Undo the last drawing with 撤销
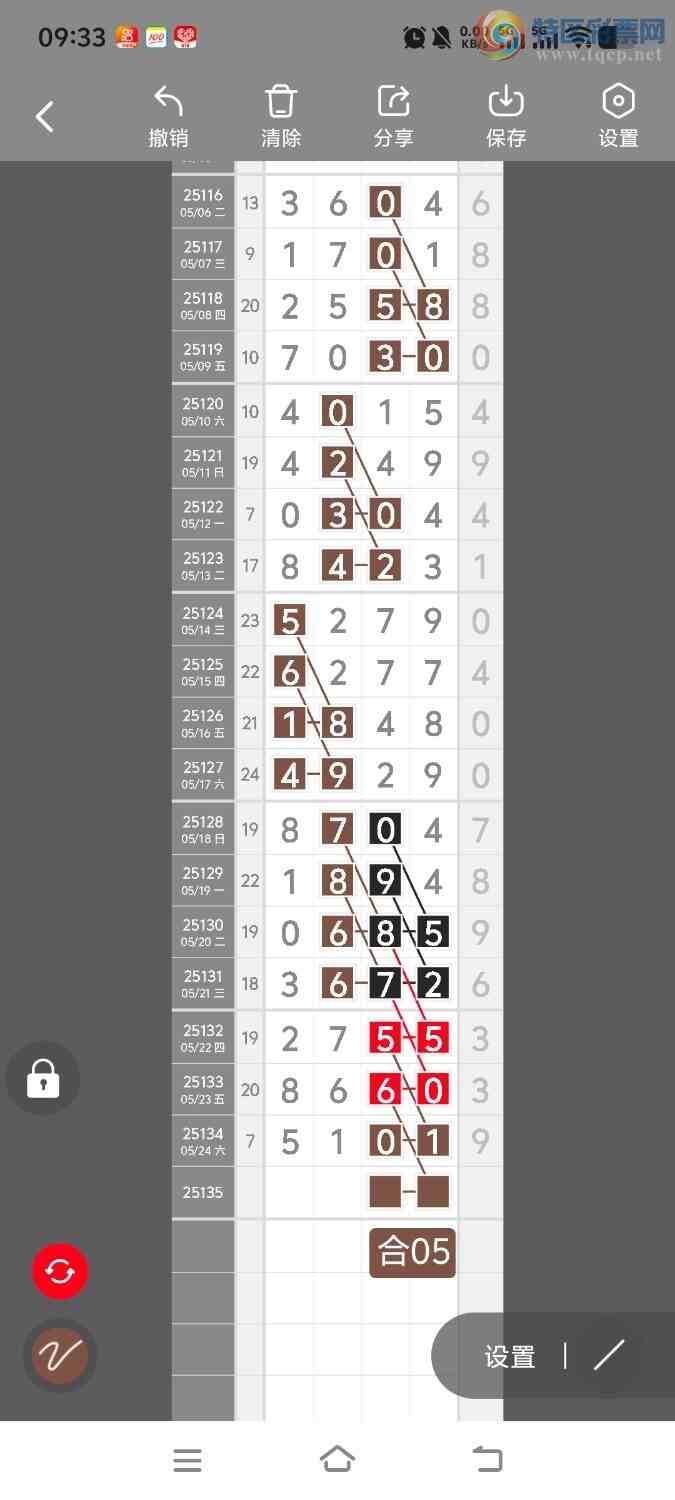This screenshot has width=675, height=1500. (168, 117)
